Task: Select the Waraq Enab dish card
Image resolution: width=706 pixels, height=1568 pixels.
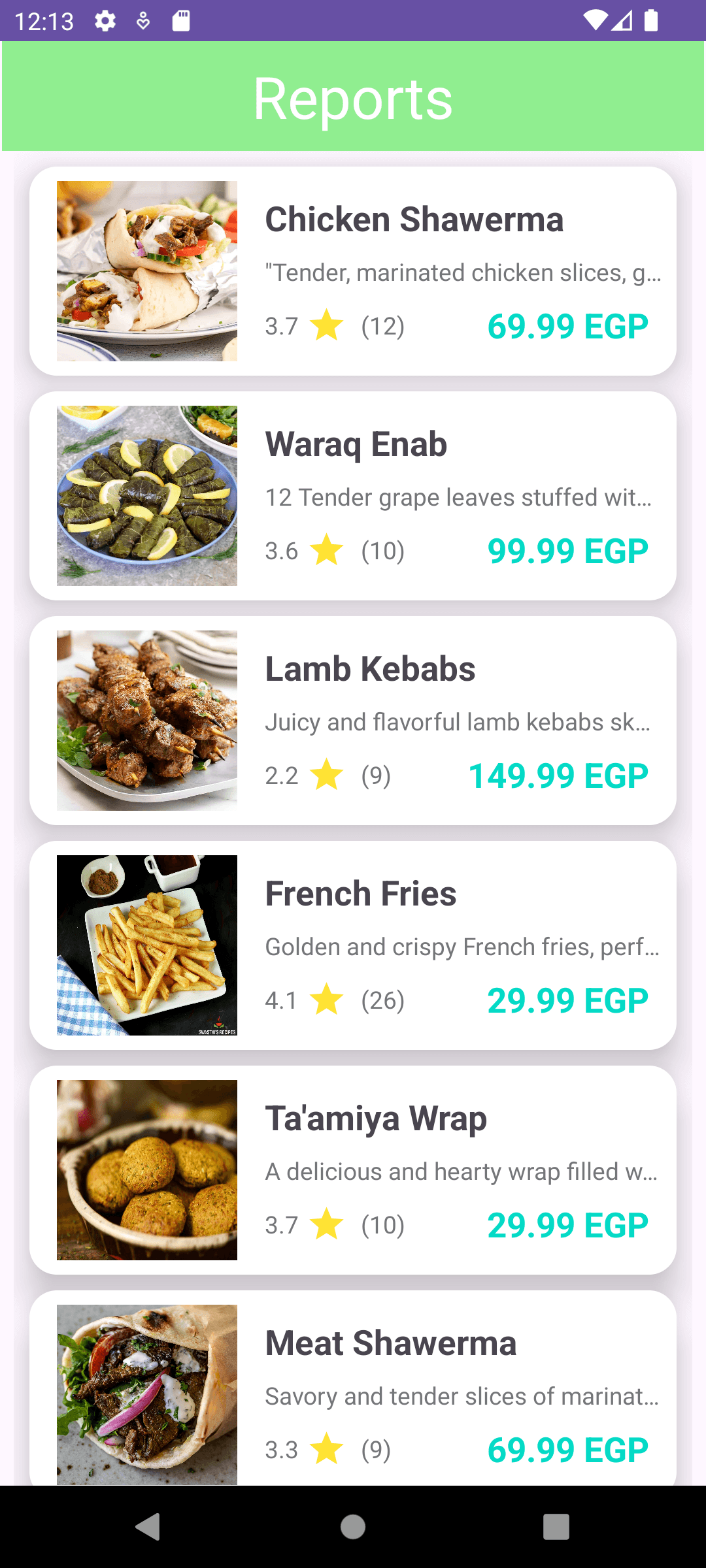Action: pos(353,495)
